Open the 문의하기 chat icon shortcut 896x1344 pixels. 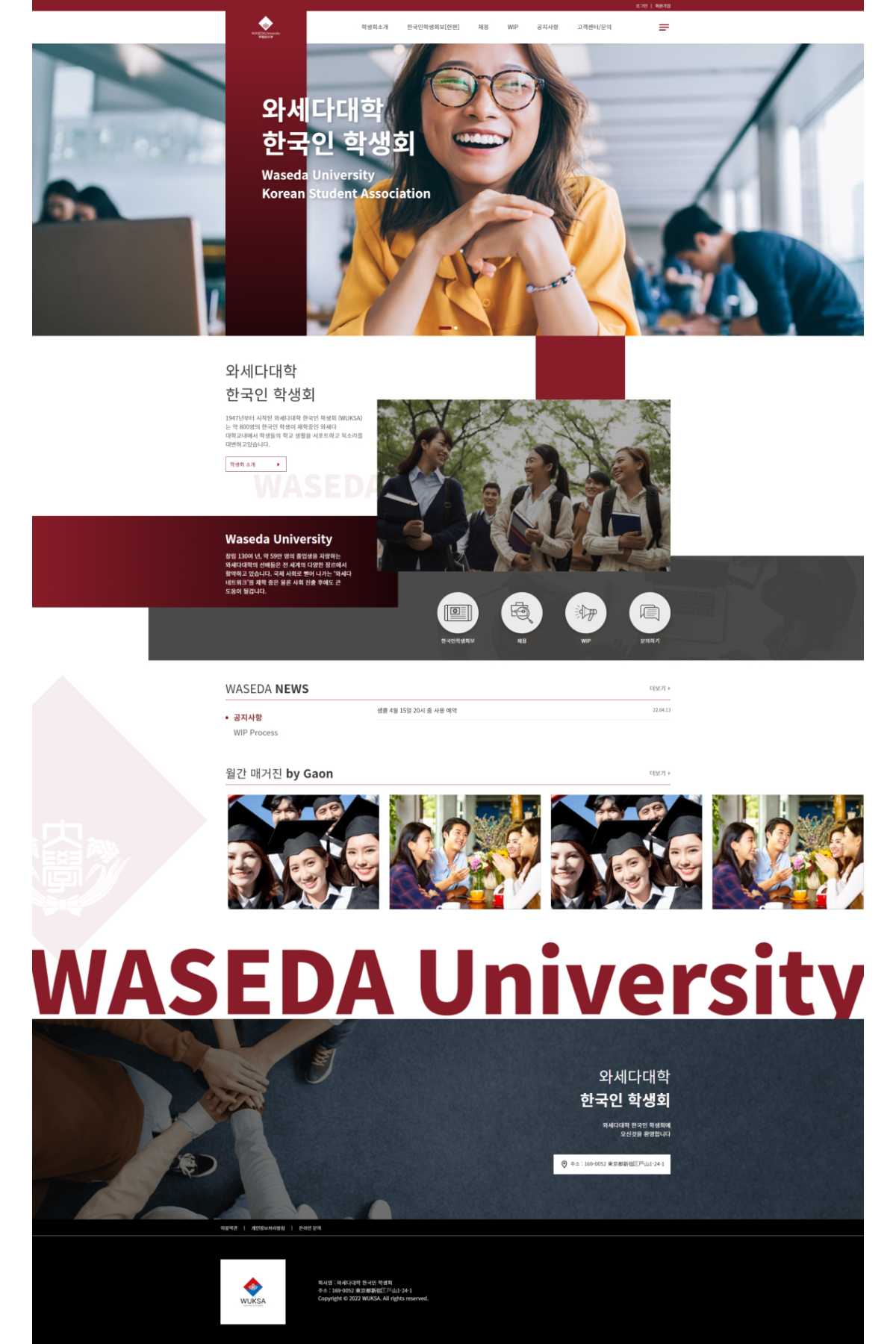(x=650, y=614)
